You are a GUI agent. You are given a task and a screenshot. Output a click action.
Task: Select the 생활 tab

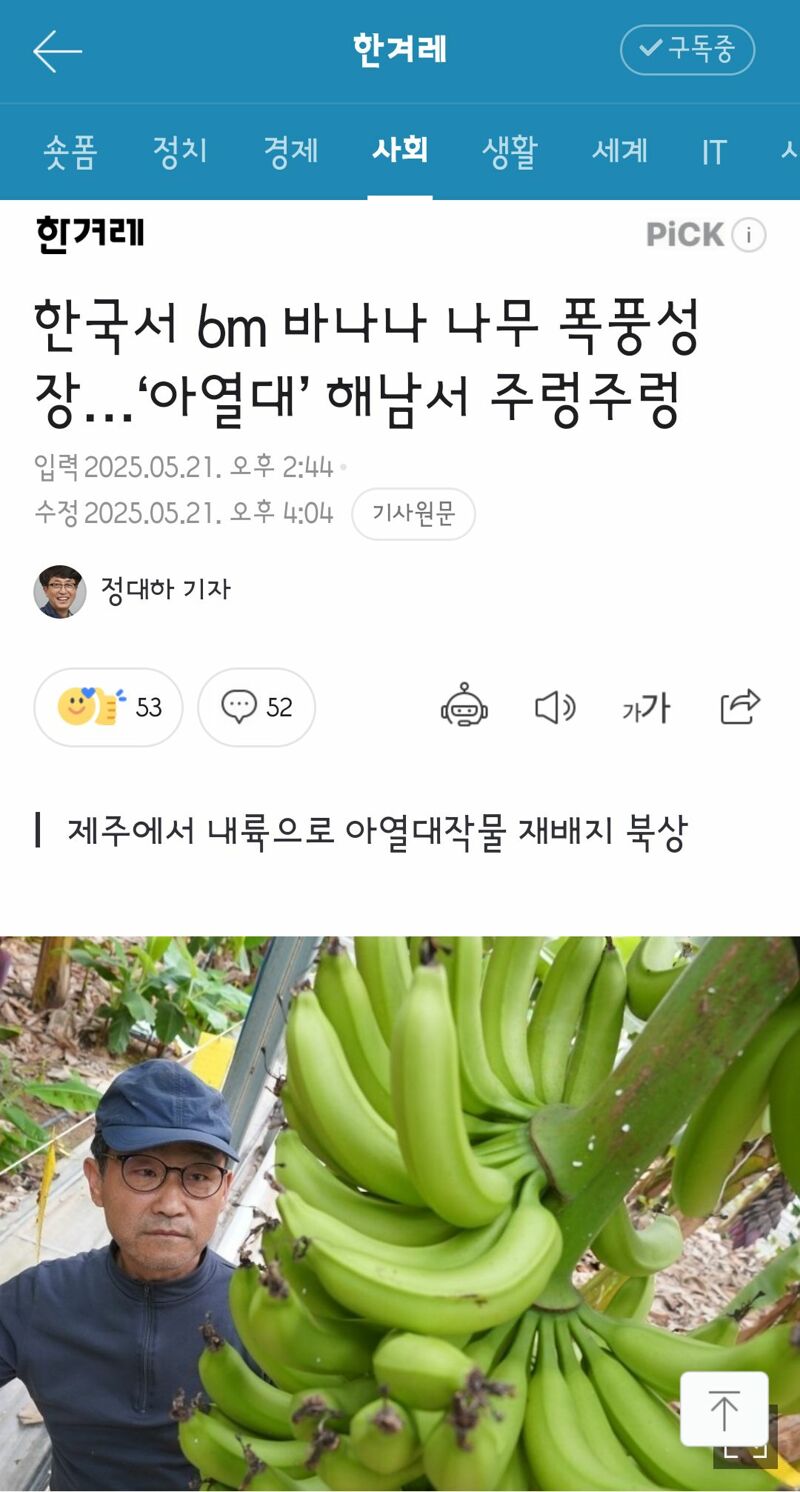pos(510,151)
